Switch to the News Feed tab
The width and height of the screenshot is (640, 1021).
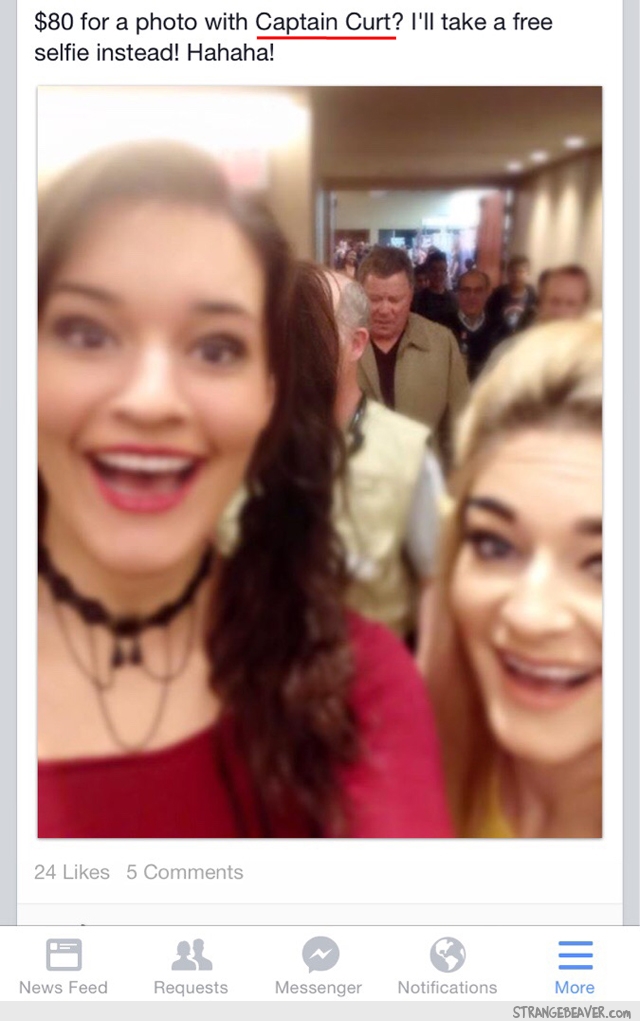(x=63, y=966)
